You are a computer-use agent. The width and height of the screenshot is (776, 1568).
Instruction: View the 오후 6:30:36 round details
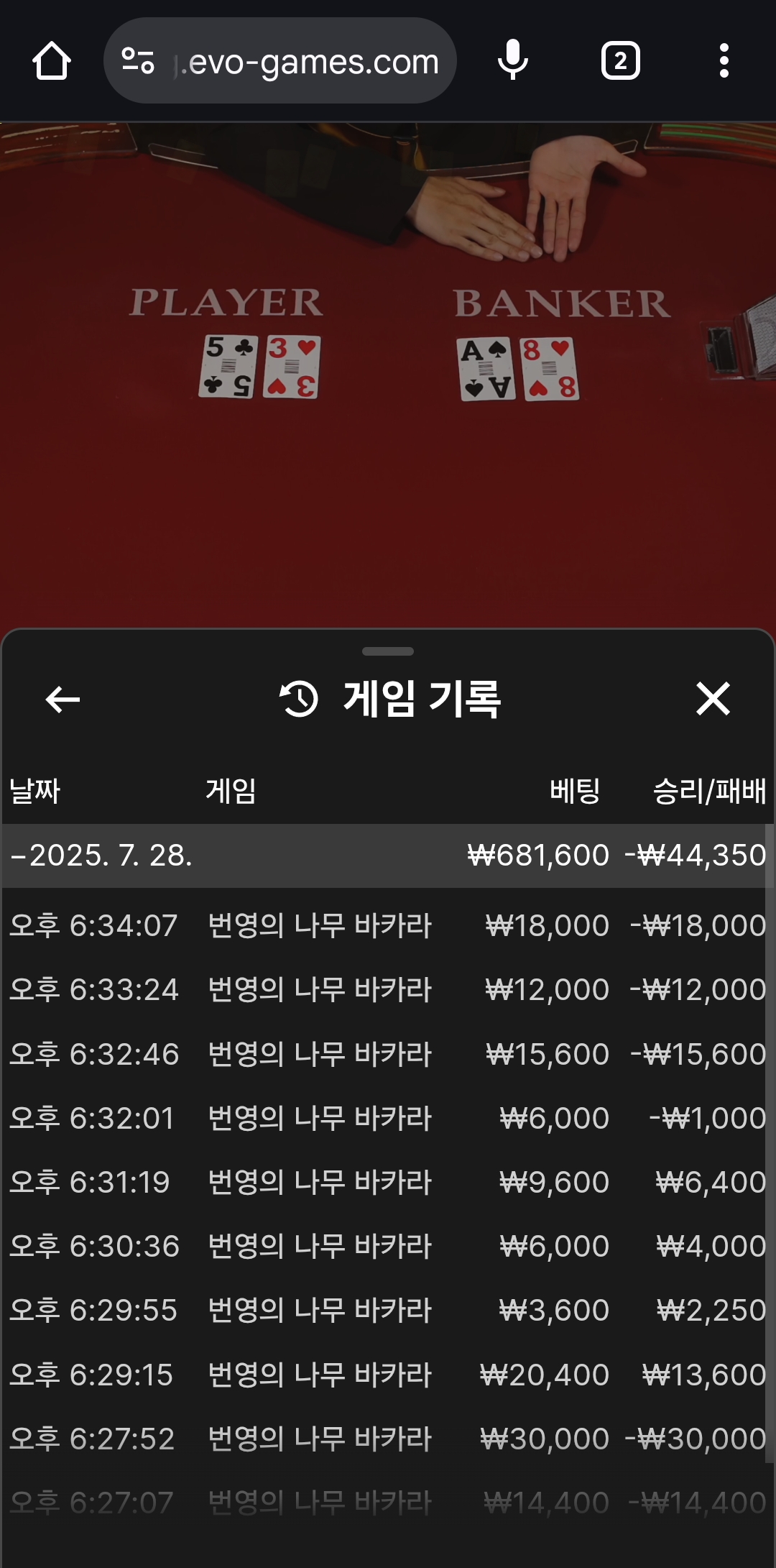388,1246
